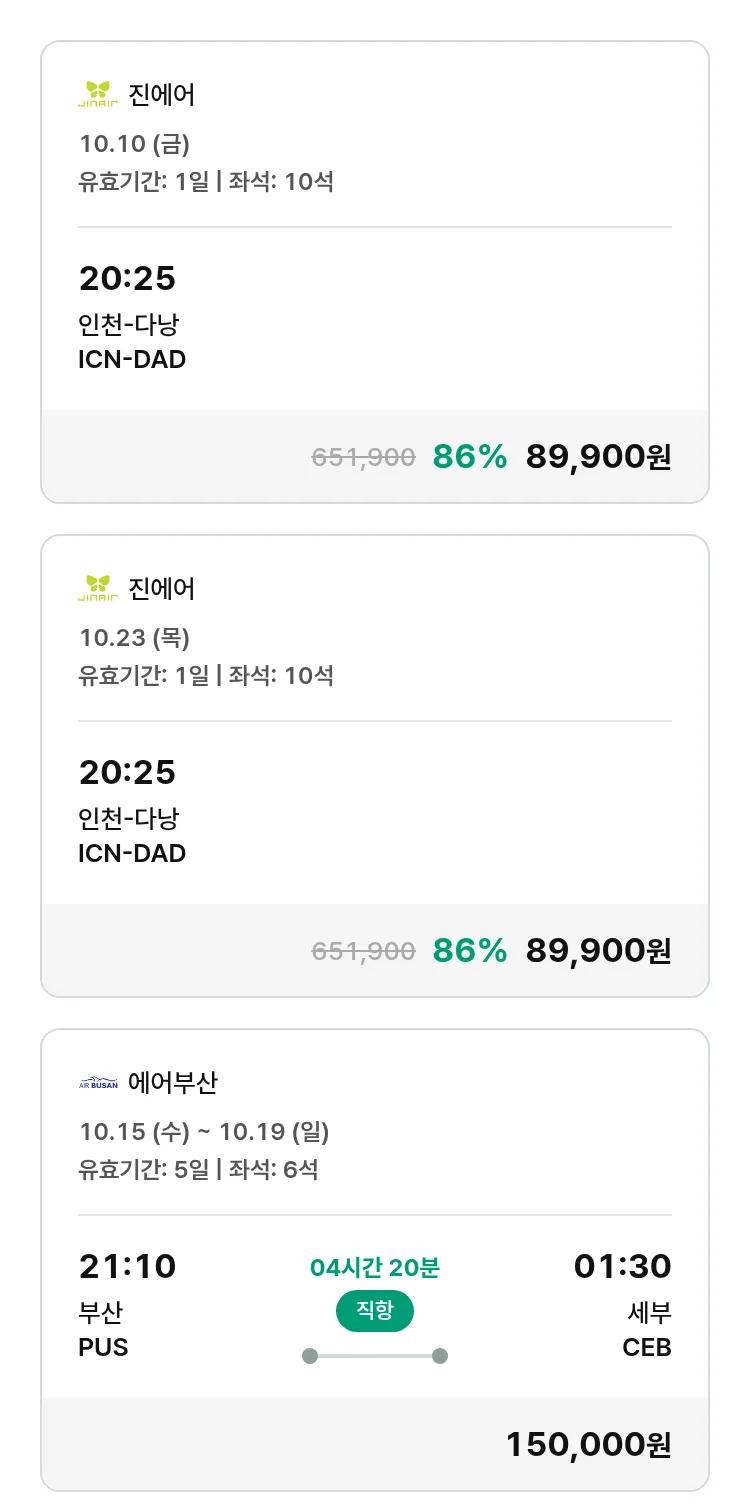The image size is (750, 1510).
Task: Click the 10.15 (수) ~ 10.19 (일) date range
Action: click(207, 1132)
